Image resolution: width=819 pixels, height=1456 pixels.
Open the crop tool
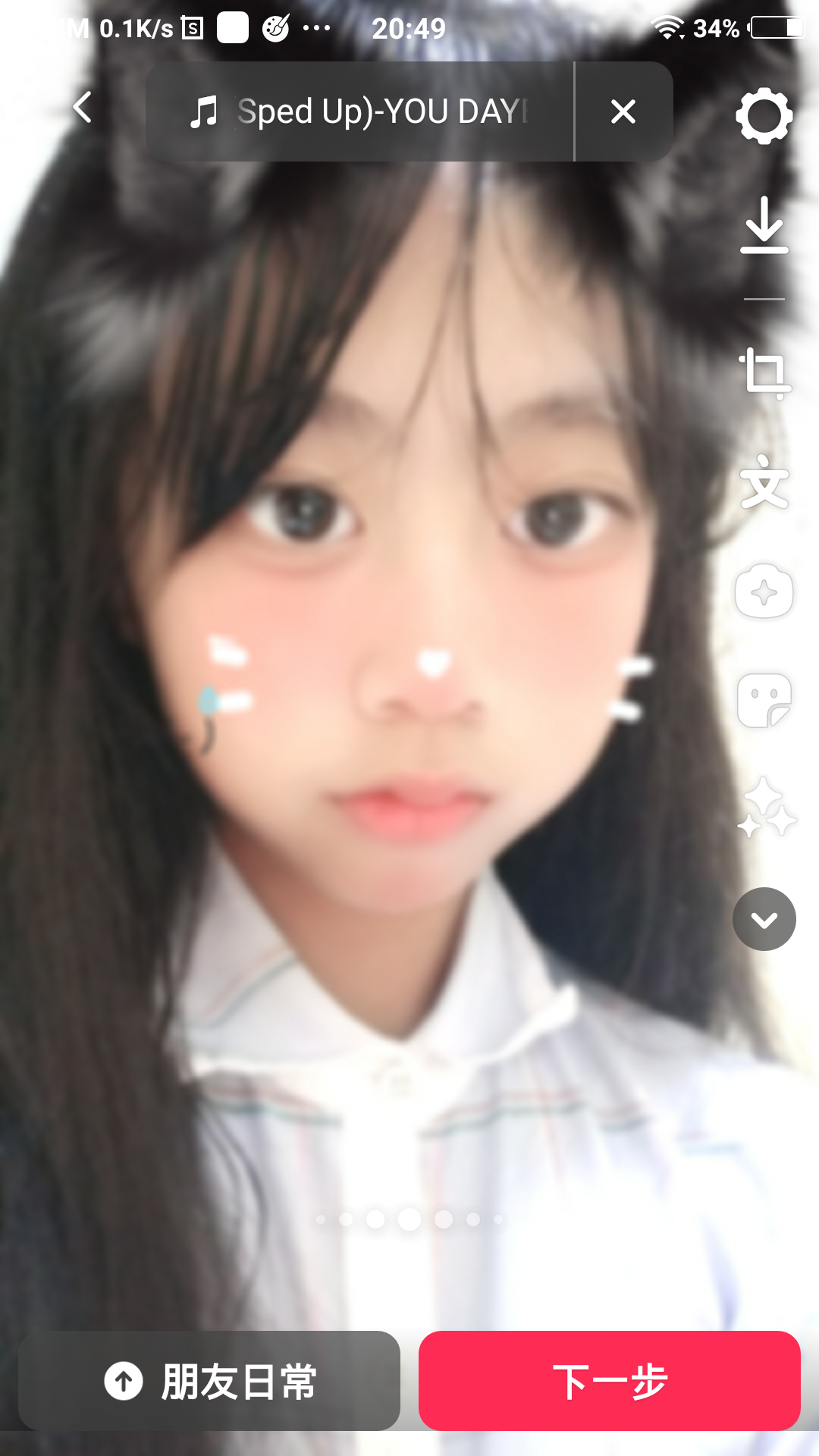[764, 373]
